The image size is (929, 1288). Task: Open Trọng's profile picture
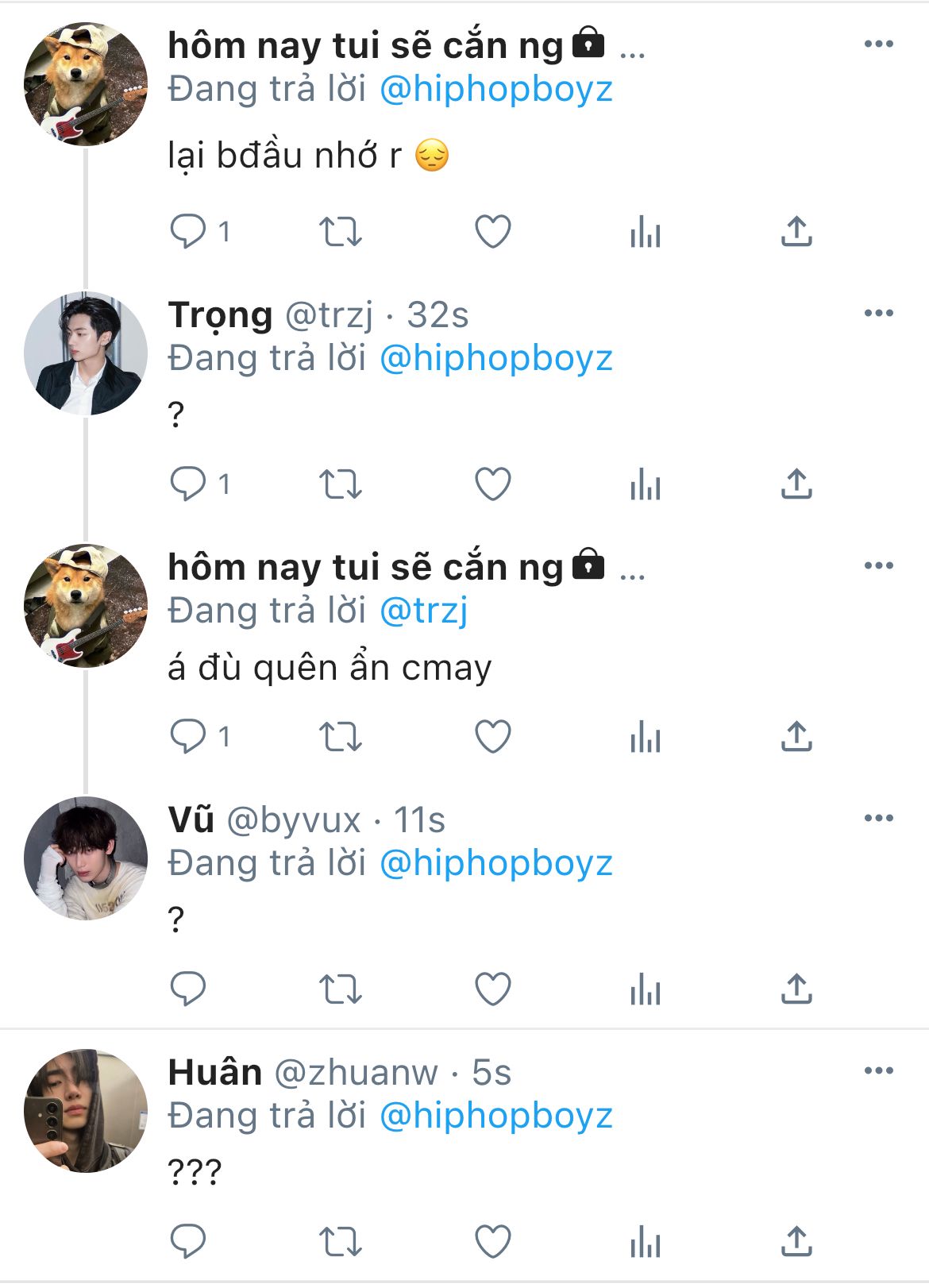coord(86,353)
